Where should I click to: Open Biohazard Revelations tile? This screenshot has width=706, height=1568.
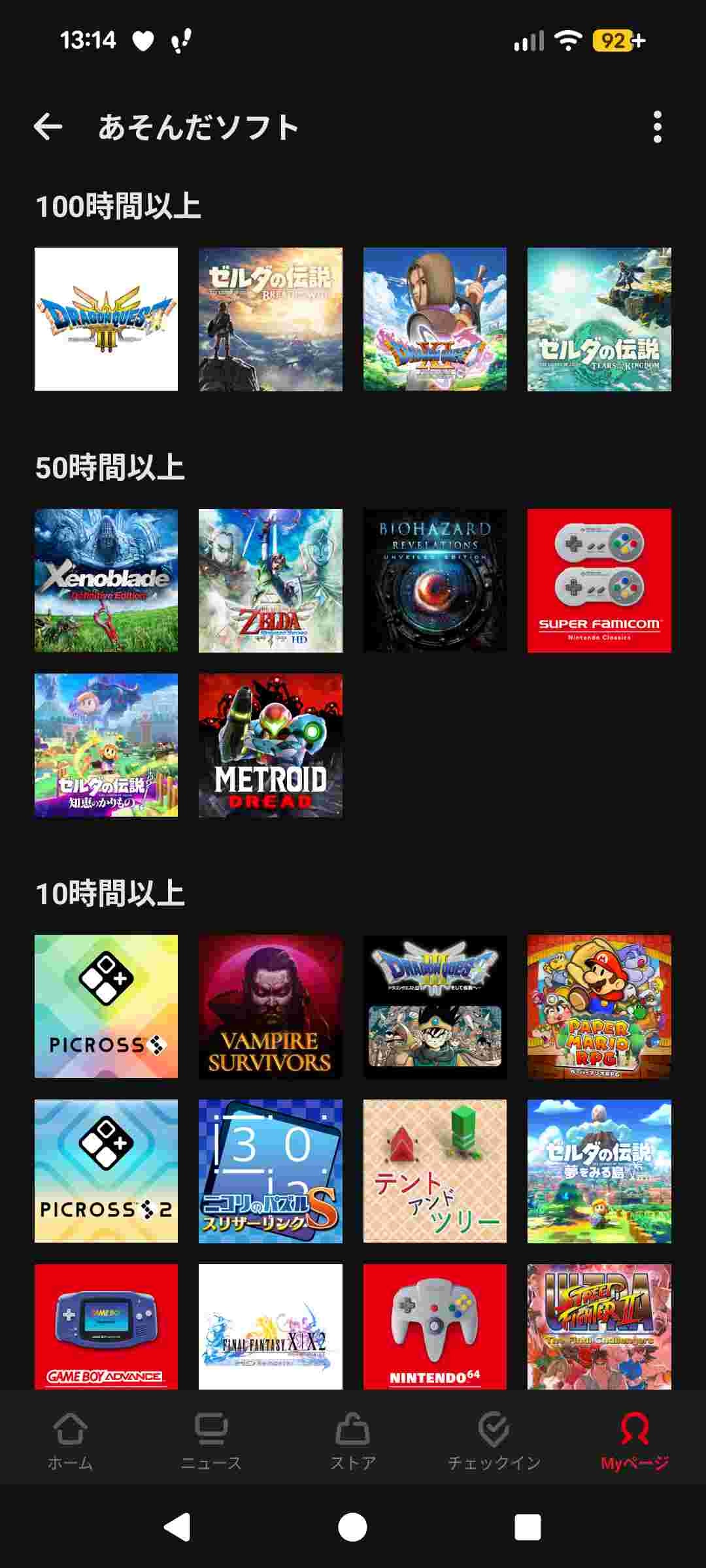[435, 580]
